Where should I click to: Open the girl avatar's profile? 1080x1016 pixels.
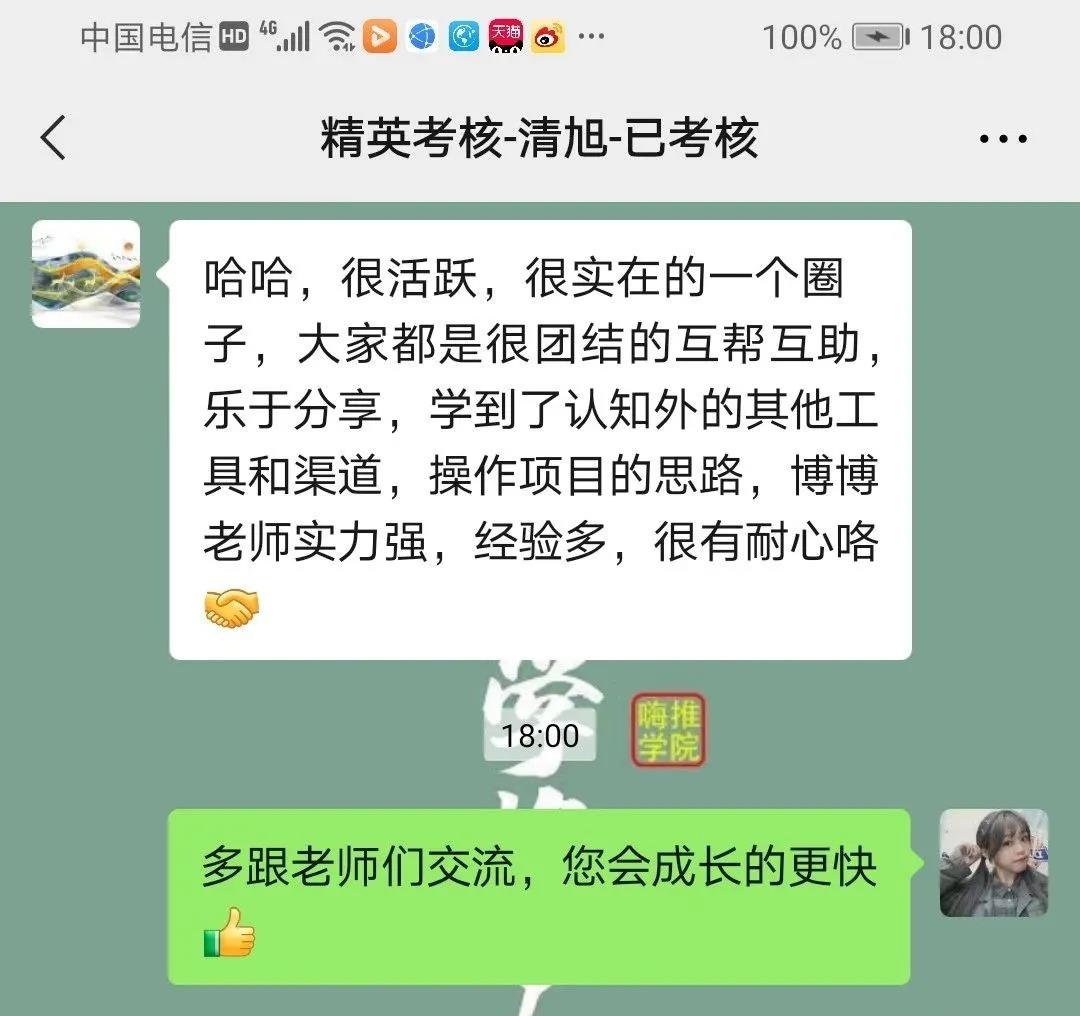(993, 863)
